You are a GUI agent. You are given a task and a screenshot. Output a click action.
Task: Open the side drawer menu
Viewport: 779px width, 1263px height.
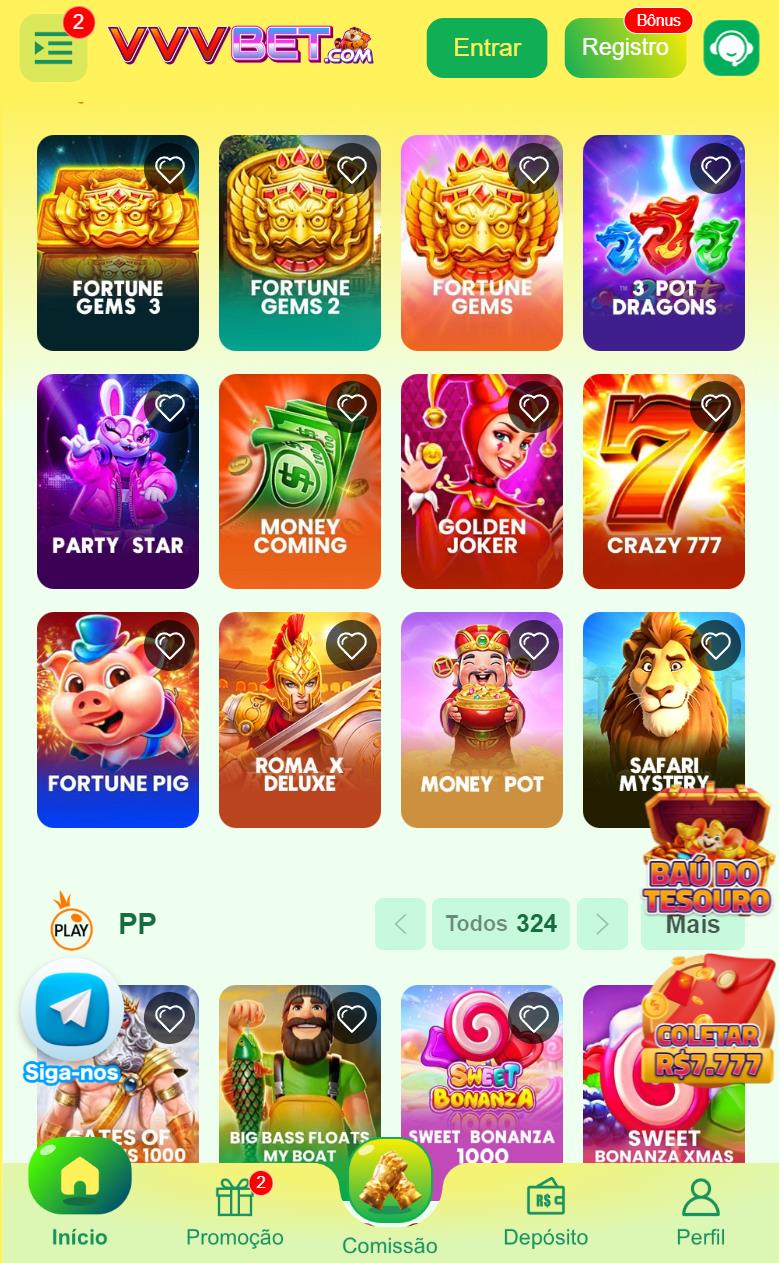pos(53,48)
